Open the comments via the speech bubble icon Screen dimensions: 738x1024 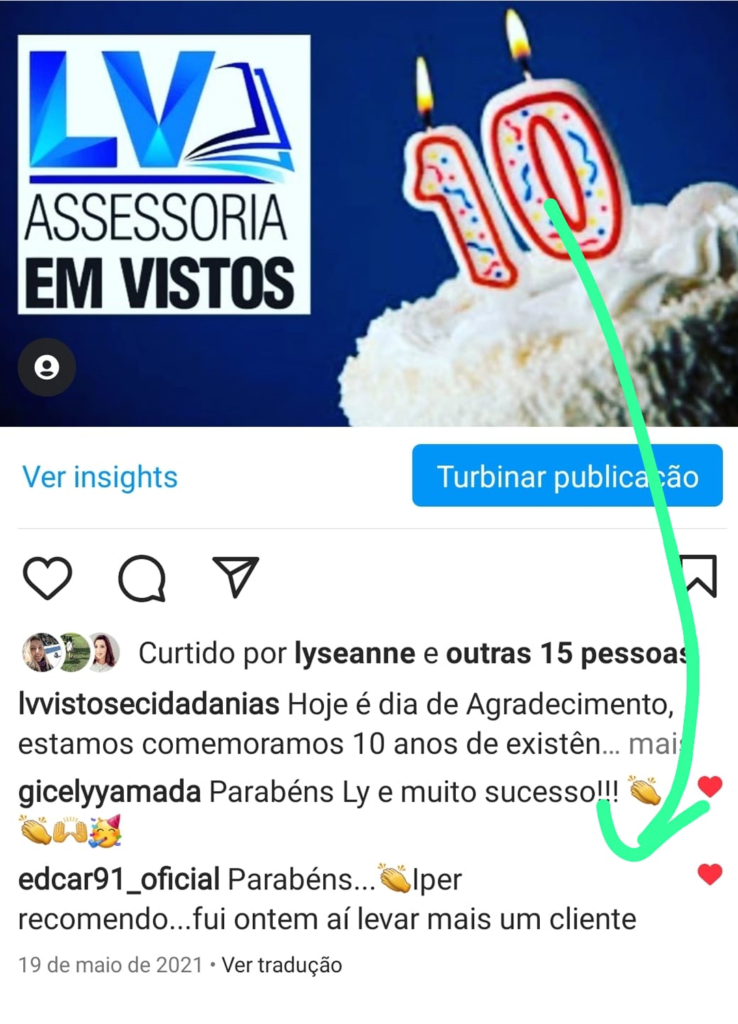(141, 577)
